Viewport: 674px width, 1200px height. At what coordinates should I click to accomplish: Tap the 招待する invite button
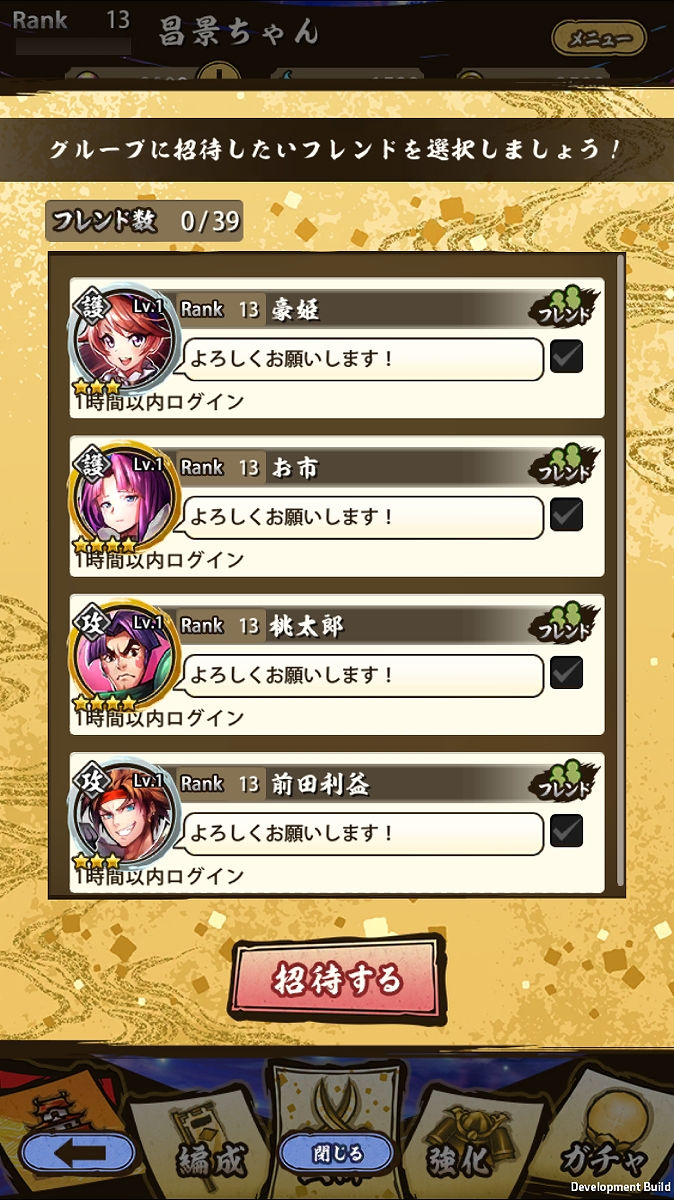336,980
